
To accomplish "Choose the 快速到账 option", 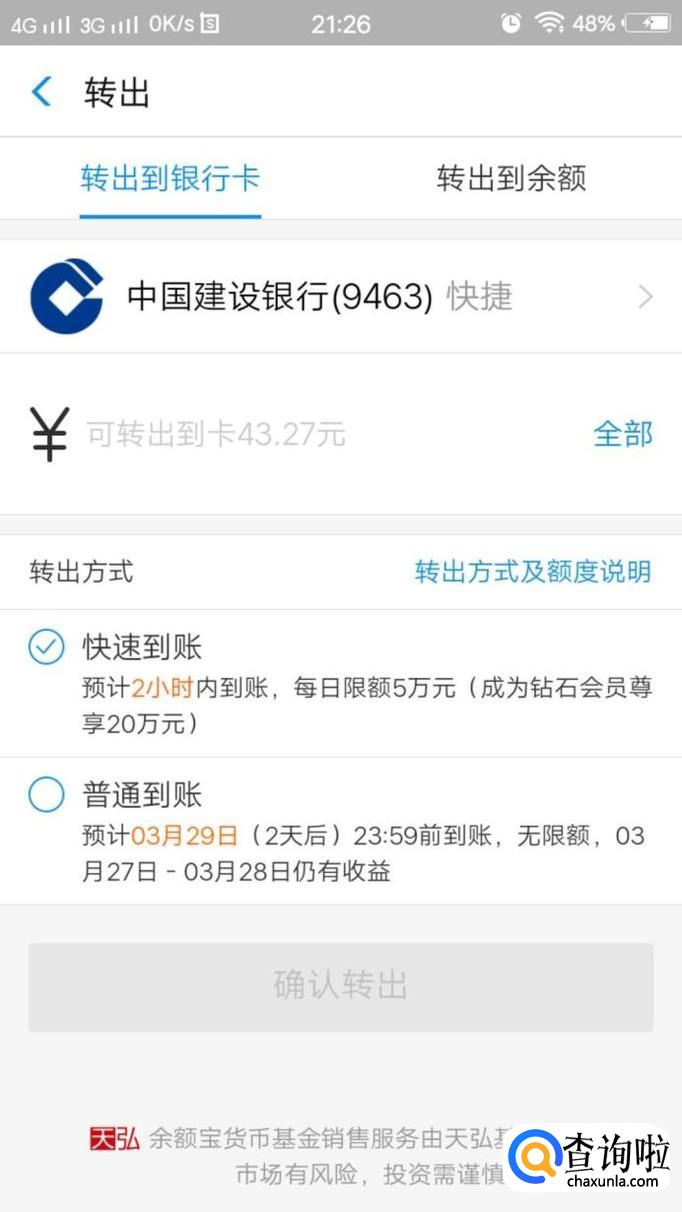I will click(46, 648).
